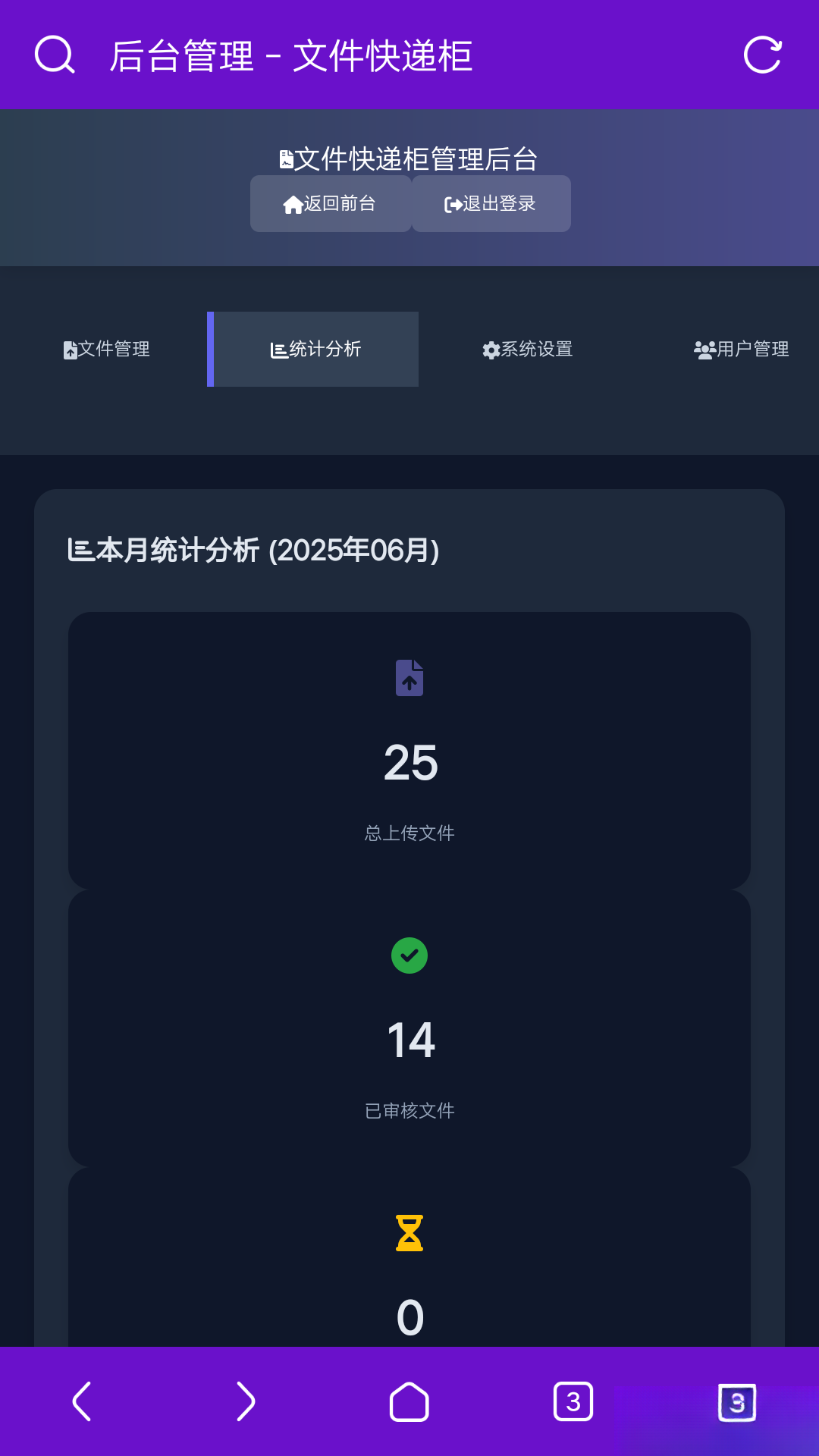Click 退出登录 to log out
The image size is (819, 1456).
click(491, 203)
